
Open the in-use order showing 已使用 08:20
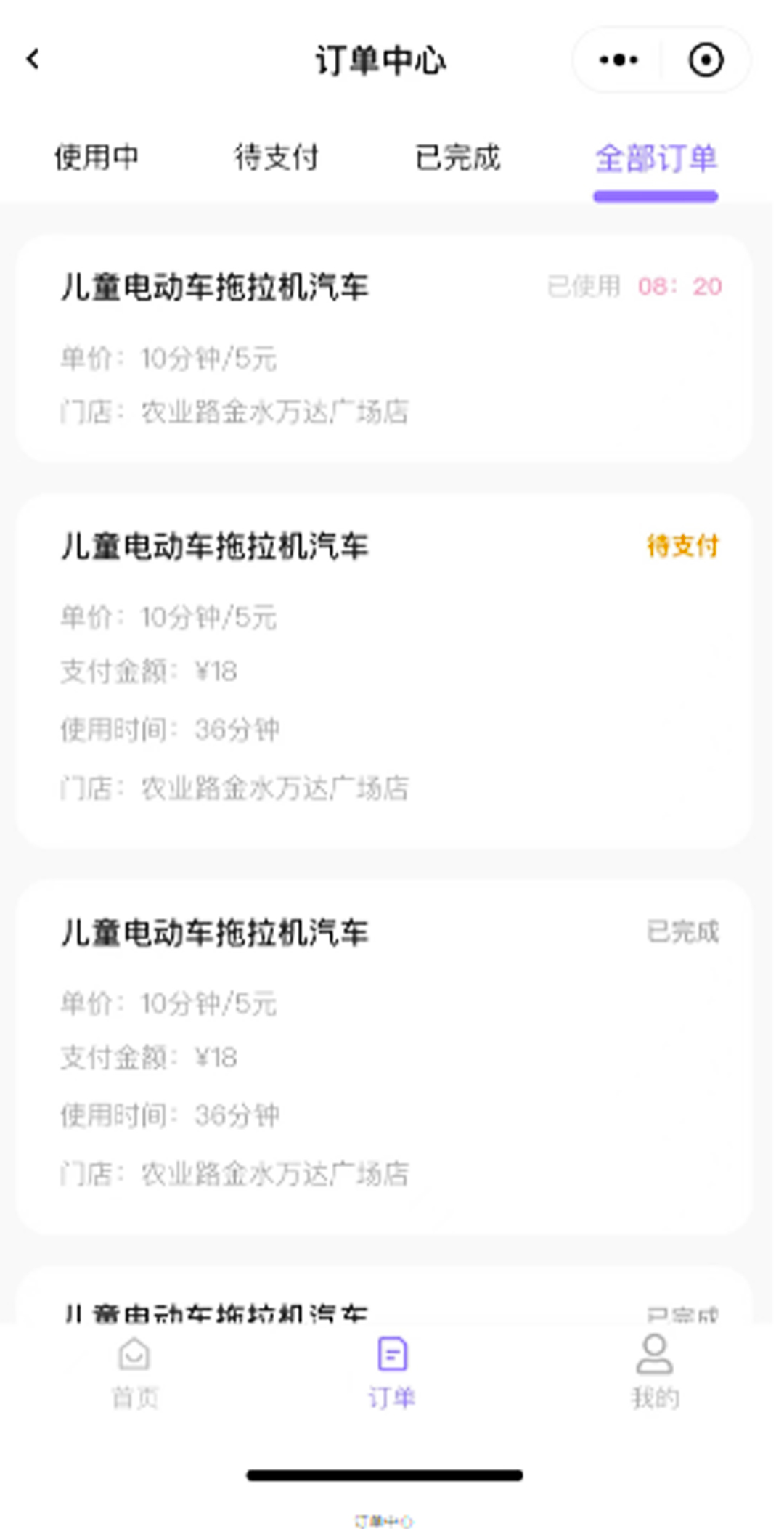(x=385, y=348)
